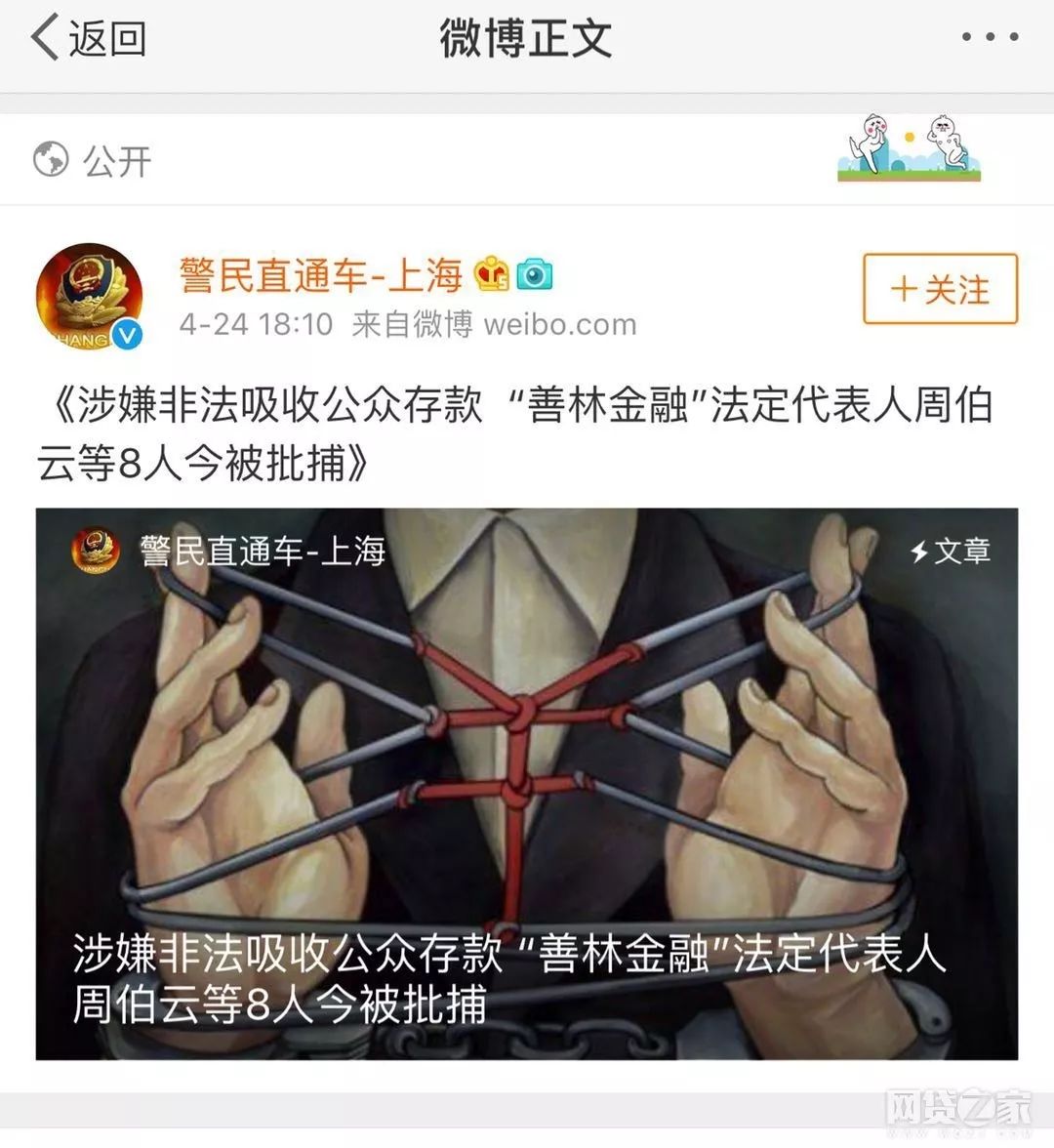Screen dimensions: 1054x1148
Task: Open the 善林金融 article card
Action: click(x=527, y=783)
